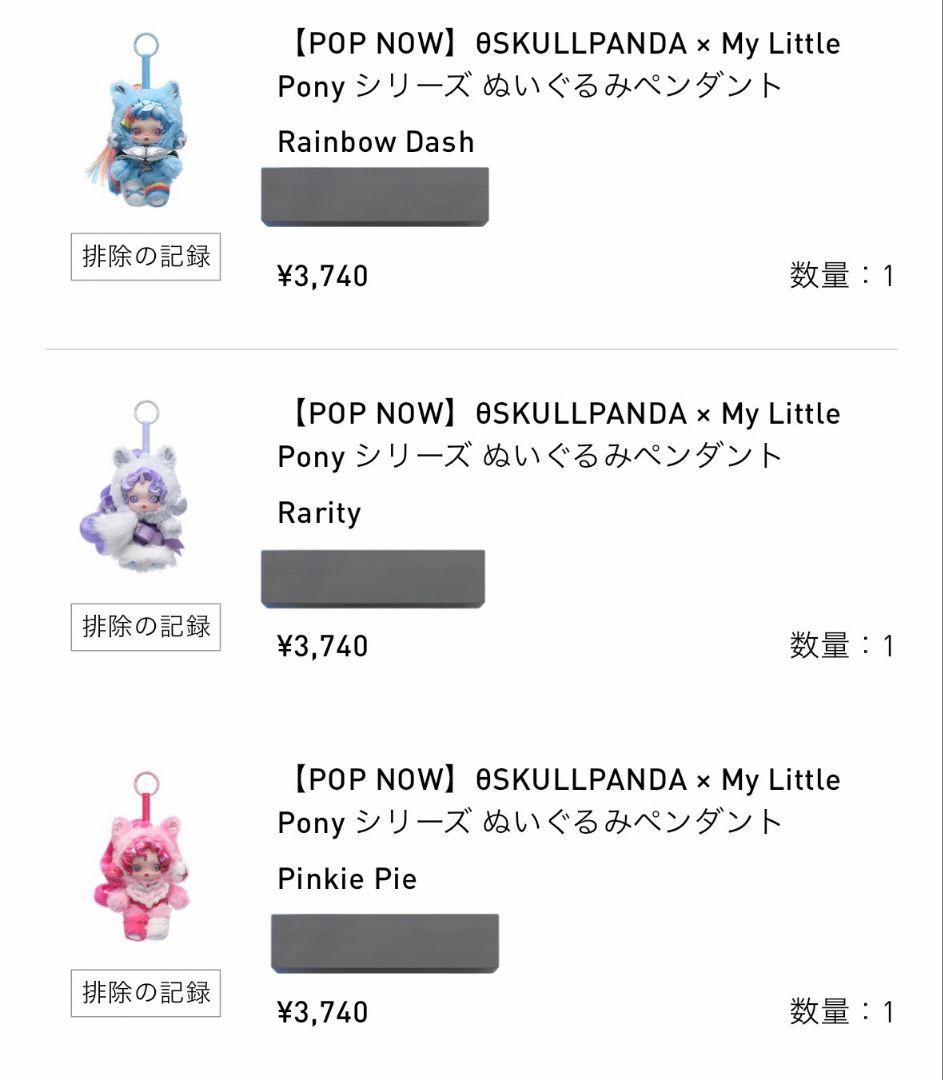Select the Rainbow Dash variant name text
The height and width of the screenshot is (1080, 943).
(x=373, y=141)
